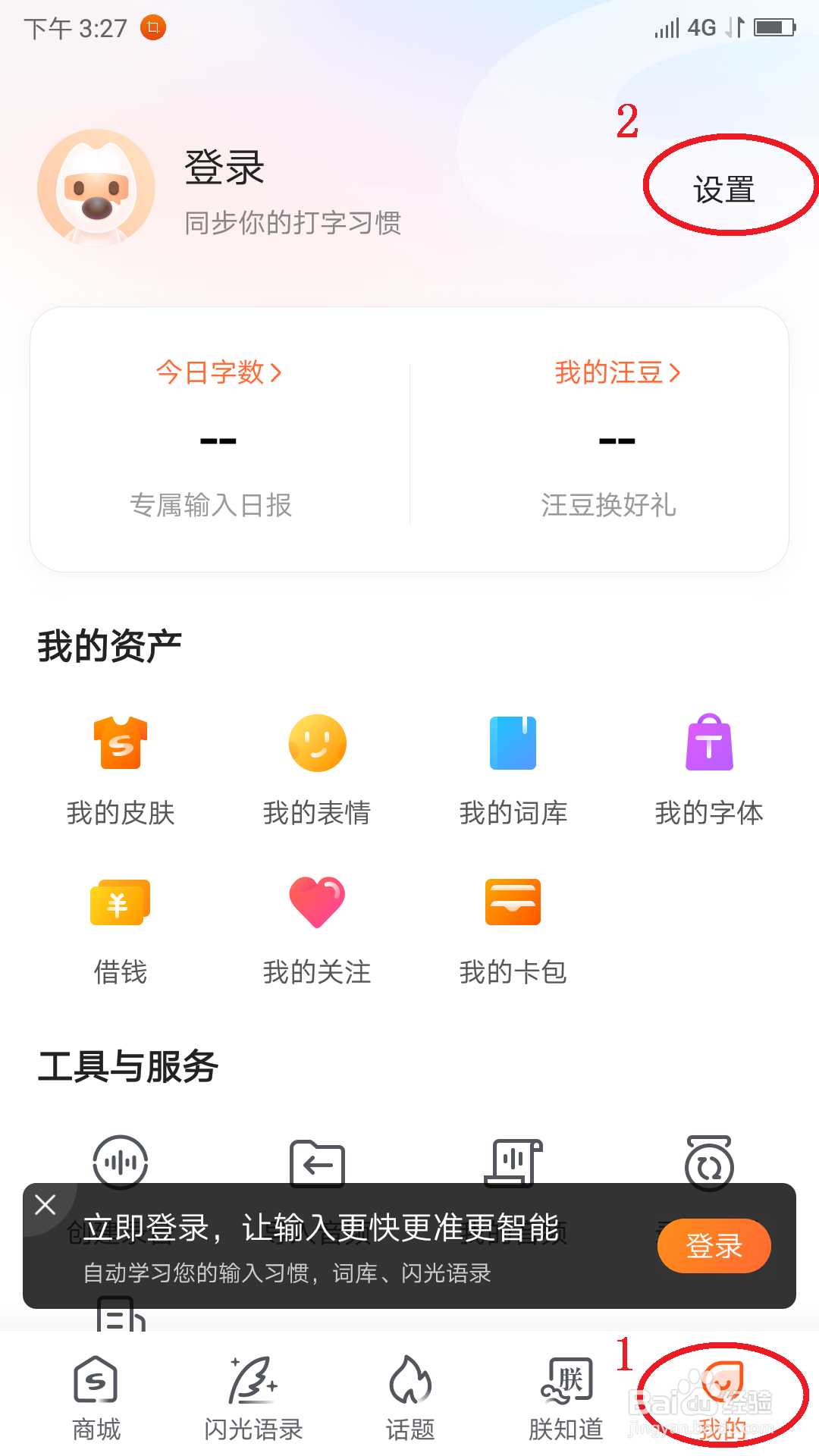Open 今日字数 input report

pyautogui.click(x=218, y=372)
